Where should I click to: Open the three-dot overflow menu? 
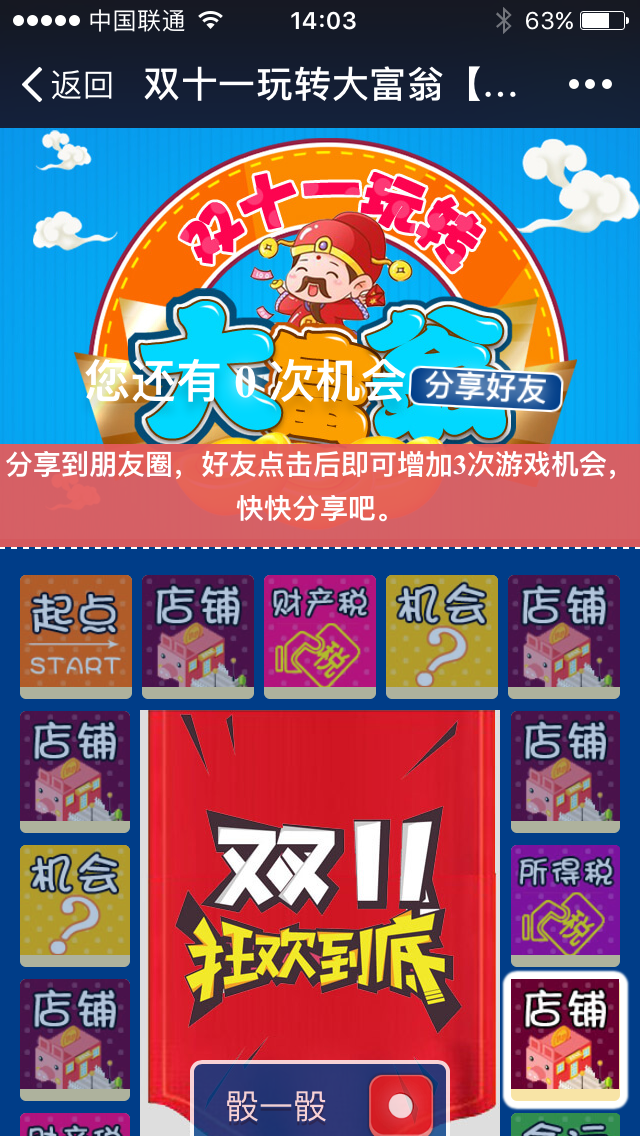click(590, 85)
